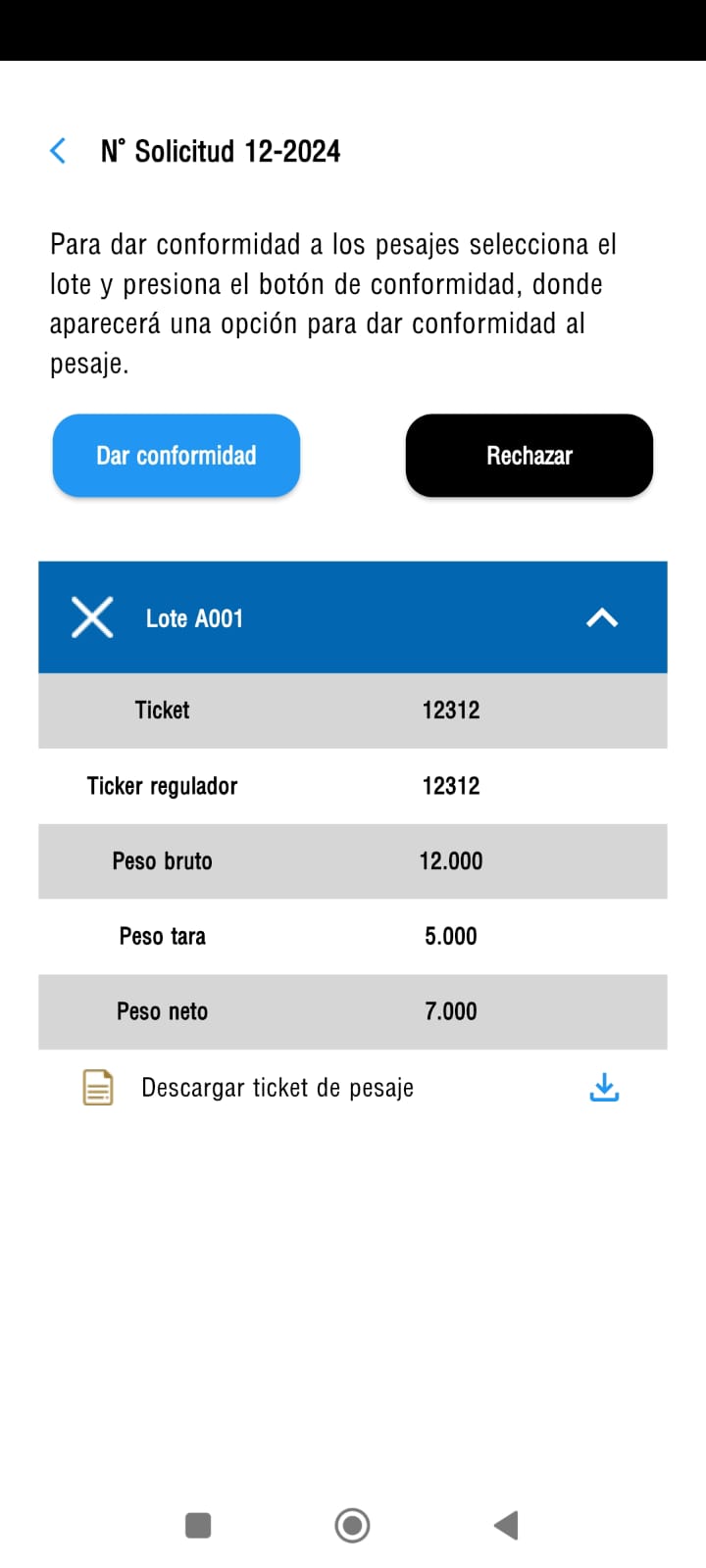Tap the Rechazar button
The height and width of the screenshot is (1568, 706).
[x=529, y=456]
